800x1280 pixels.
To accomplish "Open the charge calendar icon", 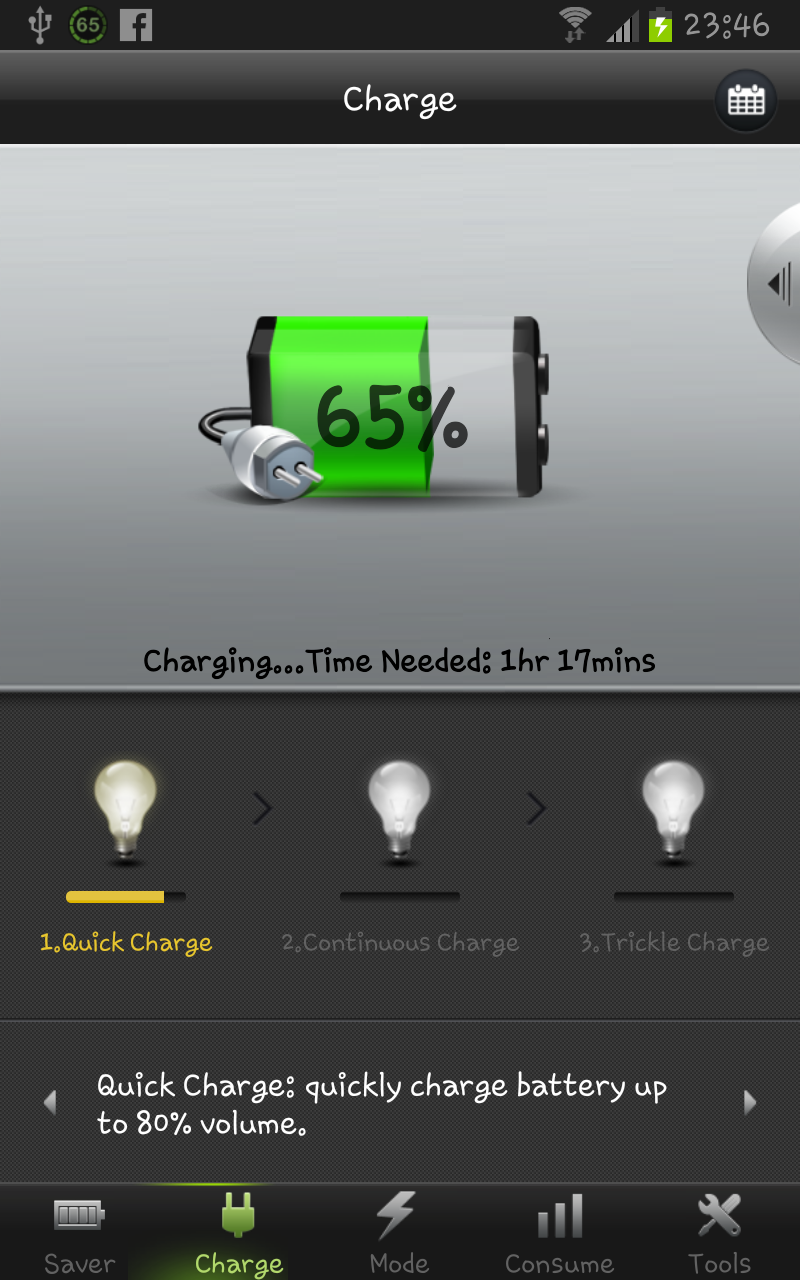I will click(x=746, y=100).
